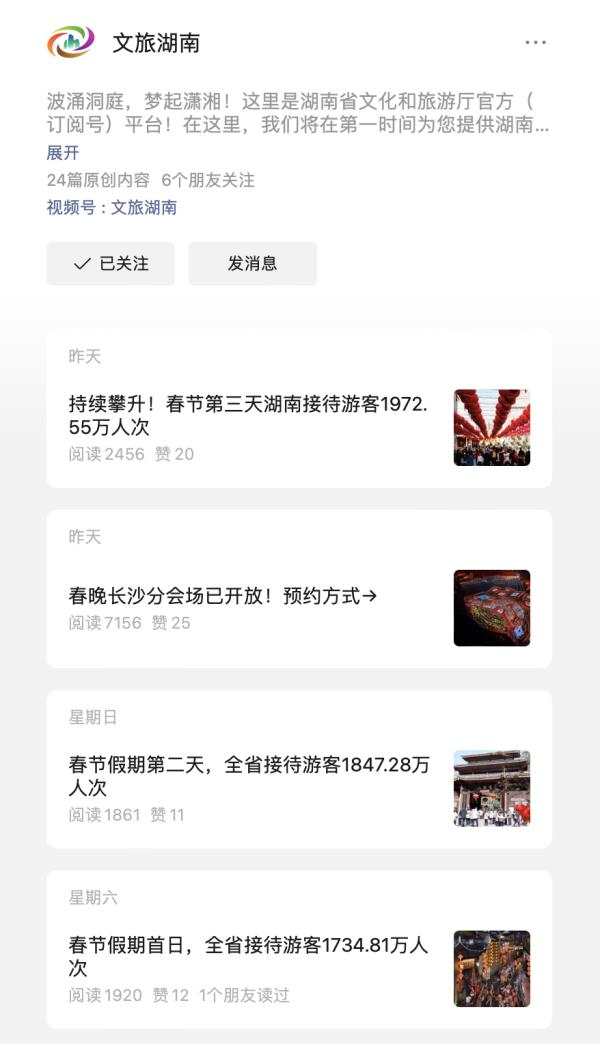Screen dimensions: 600x1044
Task: Open the 文旅湖南 video channel link
Action: coord(144,207)
